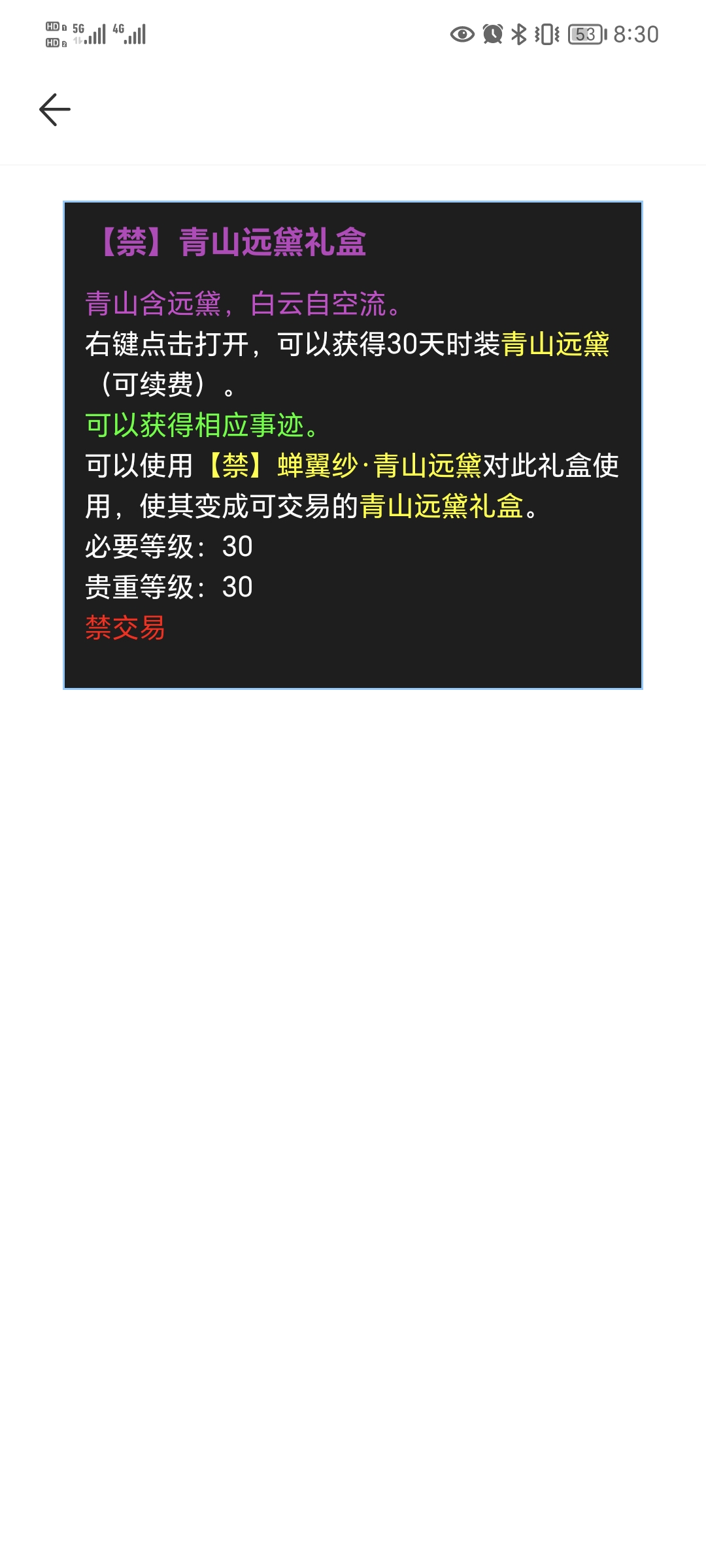Open the 青山远黛礼盒 item image
The width and height of the screenshot is (706, 1568).
(x=353, y=445)
